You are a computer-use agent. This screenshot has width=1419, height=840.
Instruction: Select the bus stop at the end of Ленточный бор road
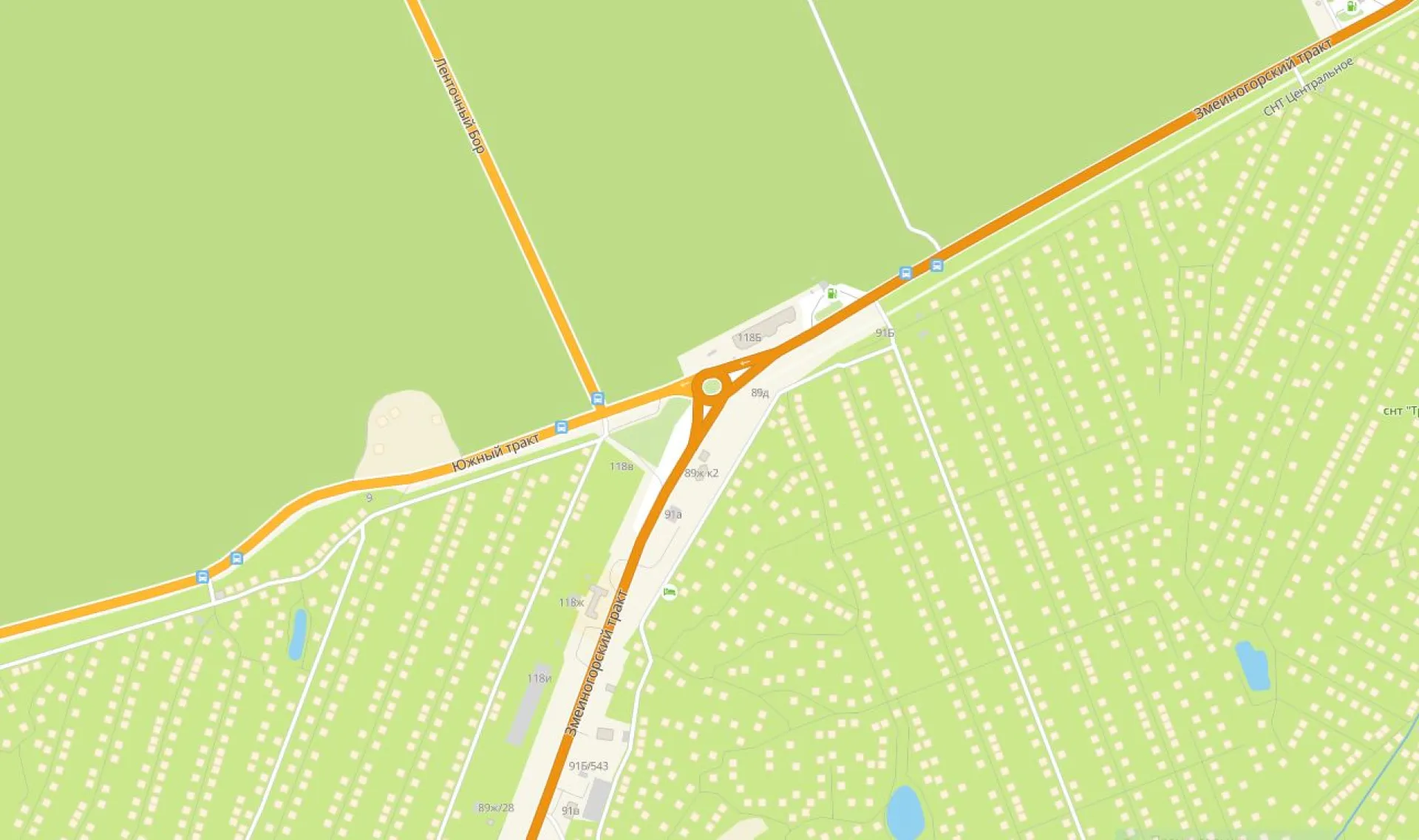[598, 399]
